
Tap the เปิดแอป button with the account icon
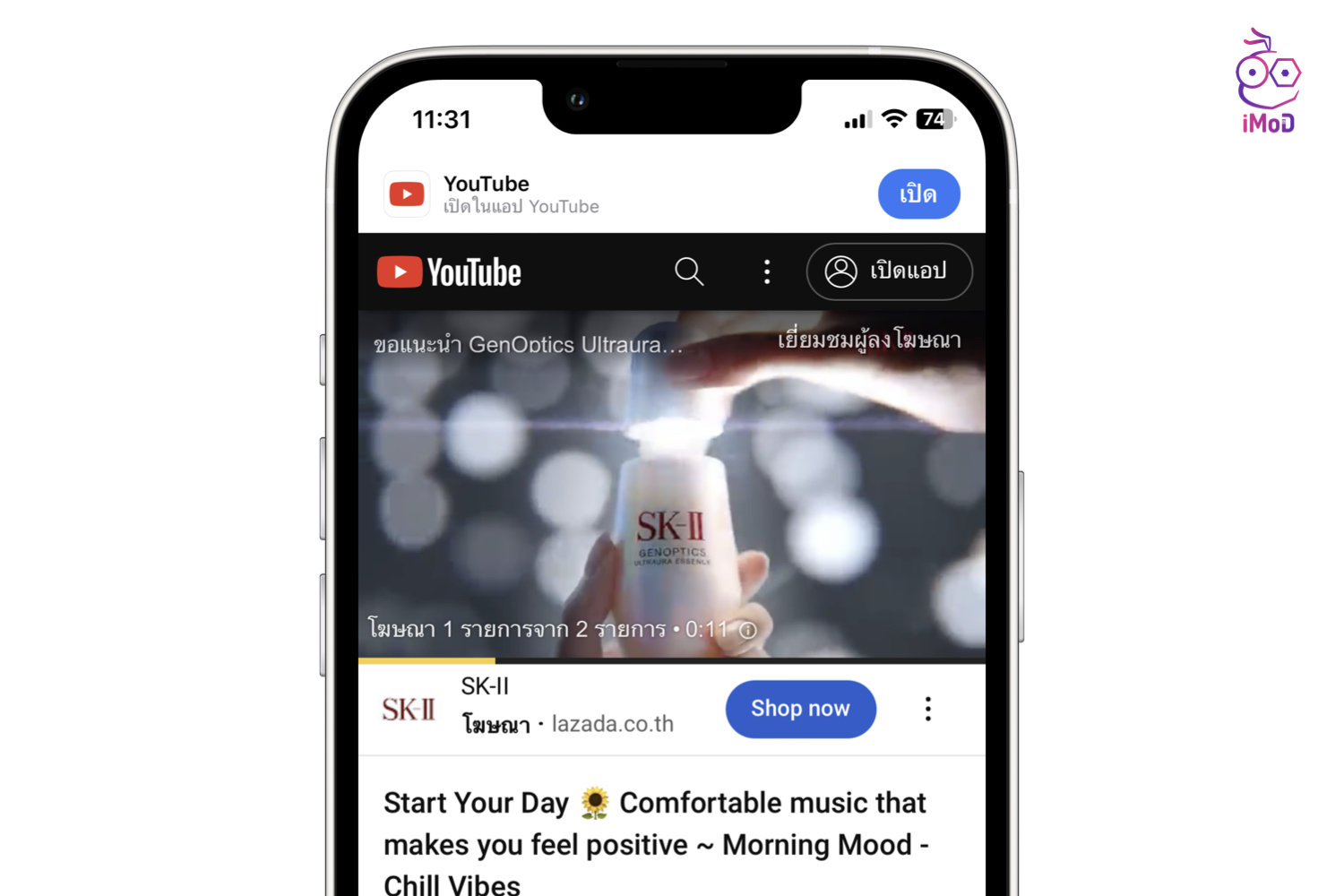click(889, 271)
